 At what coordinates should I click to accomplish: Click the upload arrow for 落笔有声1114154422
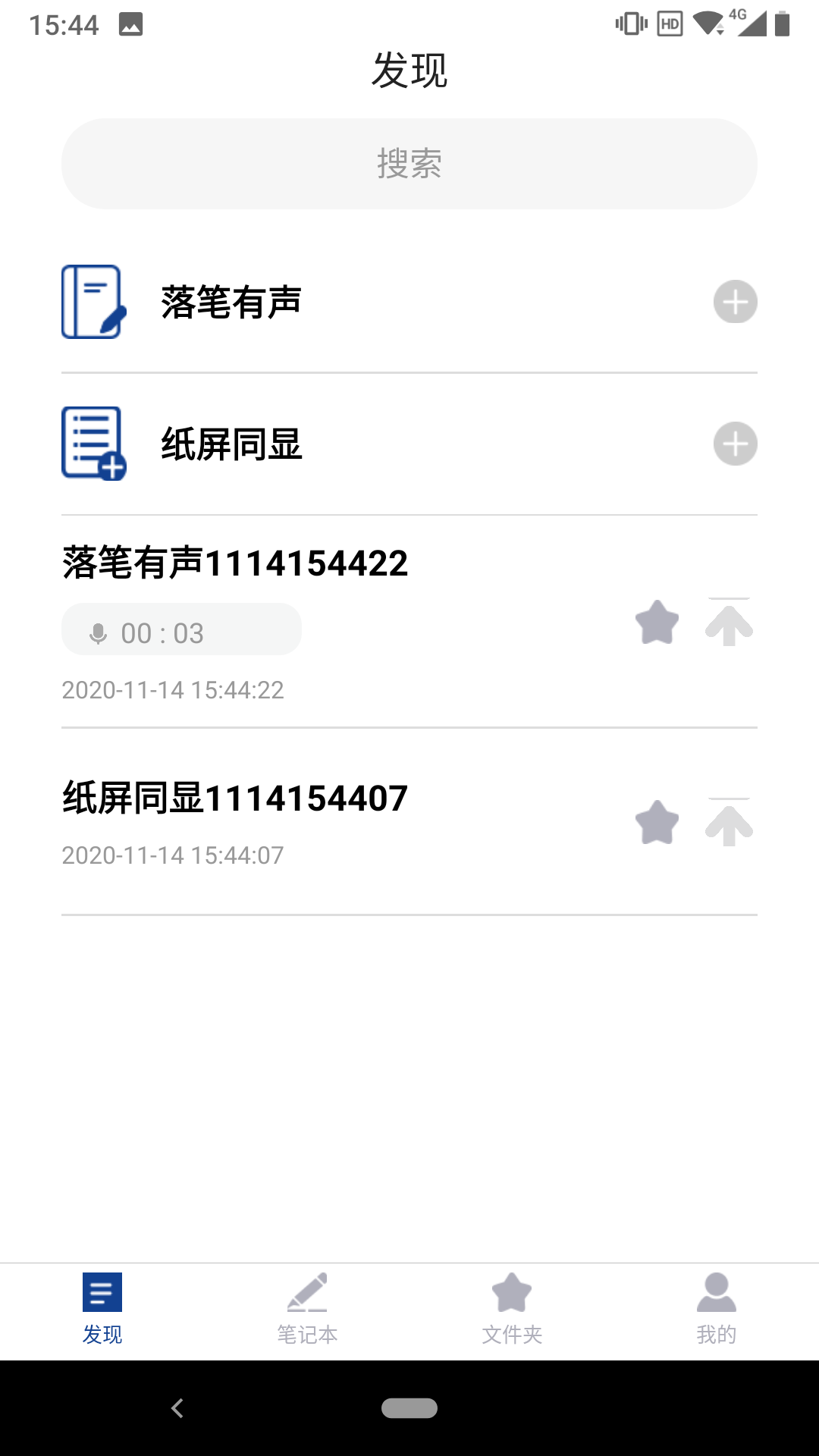coord(729,623)
